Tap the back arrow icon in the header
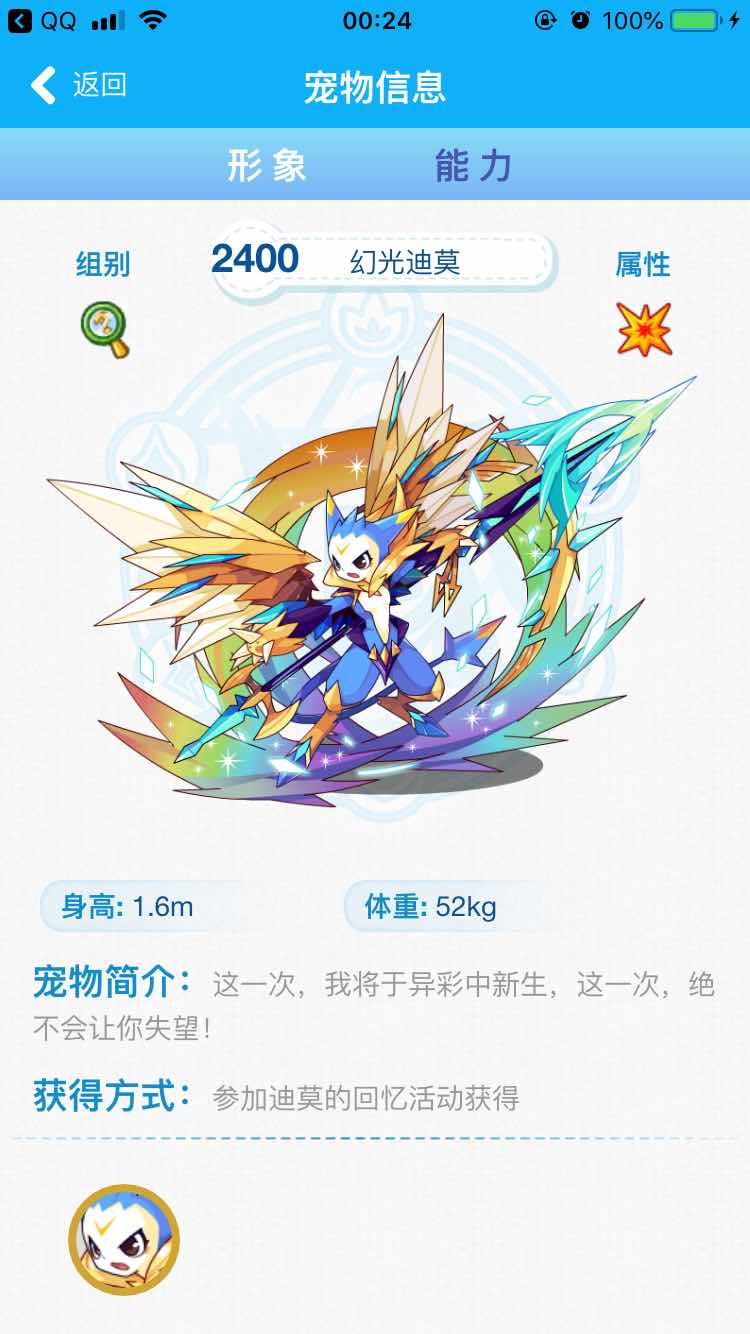The image size is (750, 1334). (41, 87)
